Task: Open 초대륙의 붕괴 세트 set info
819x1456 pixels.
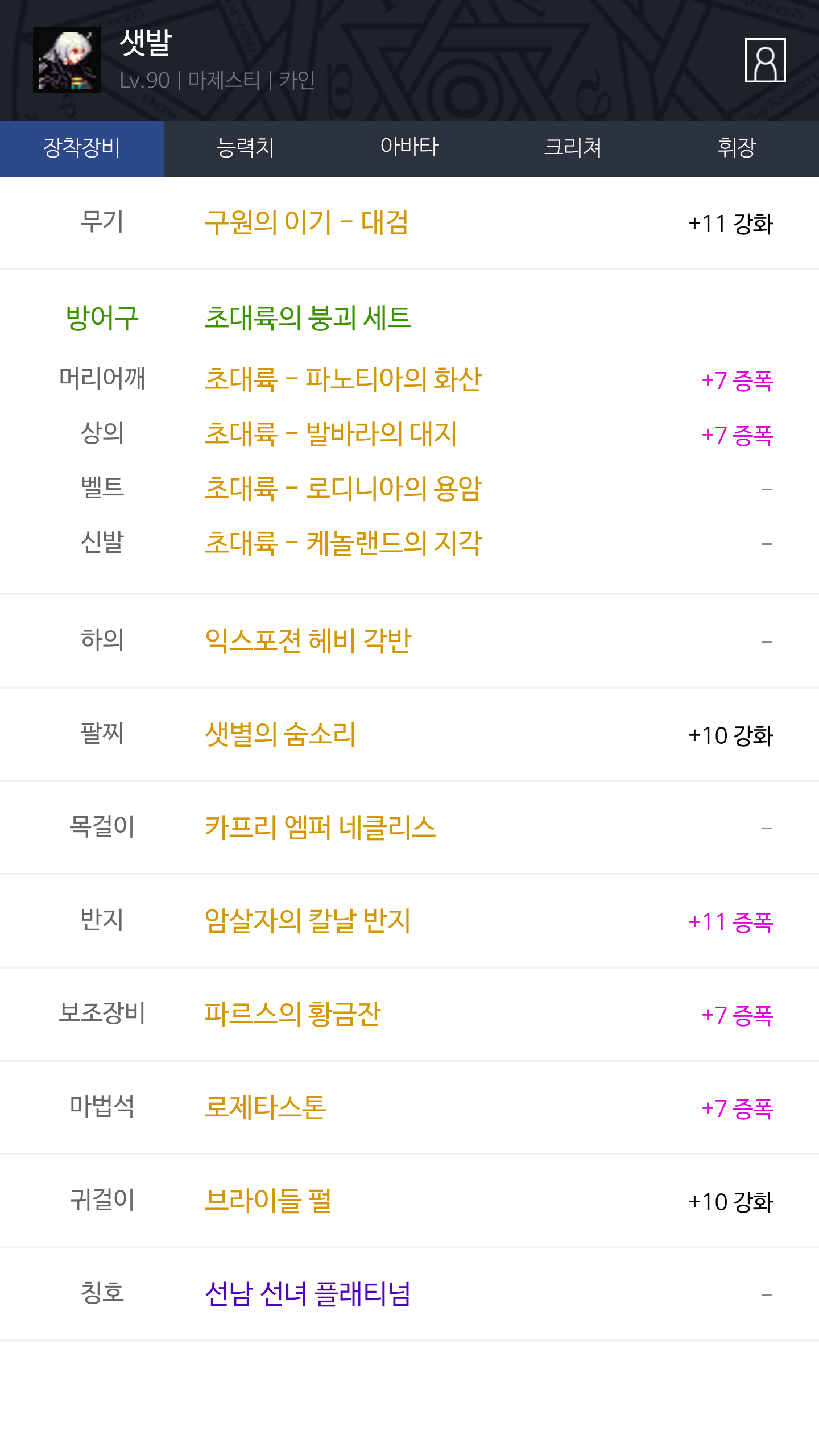Action: point(308,318)
